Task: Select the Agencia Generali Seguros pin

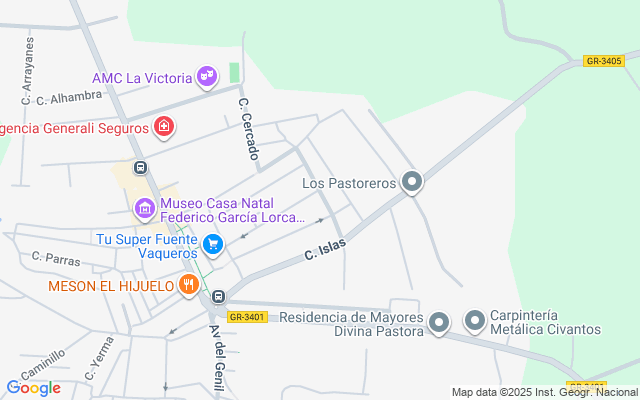Action: pyautogui.click(x=163, y=127)
